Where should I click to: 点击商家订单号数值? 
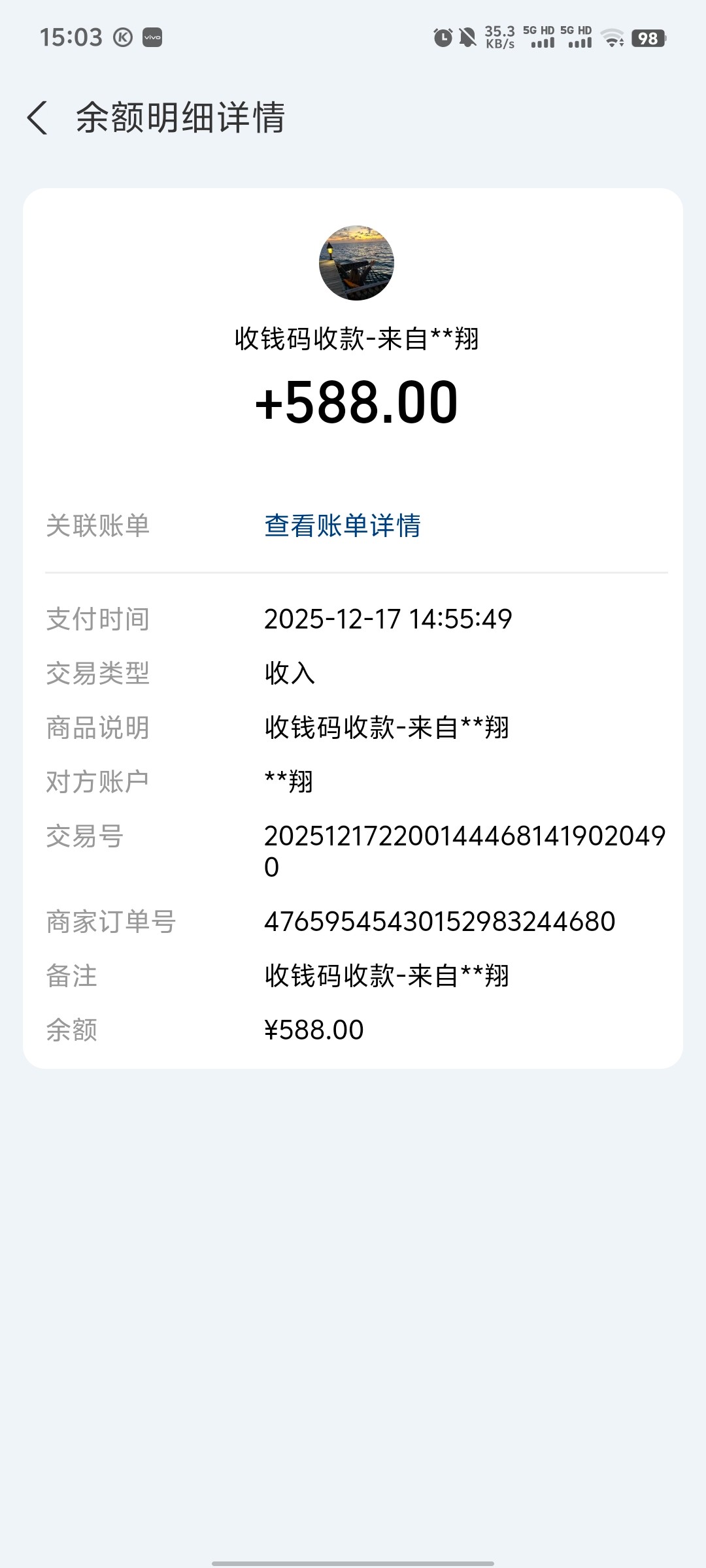(439, 921)
